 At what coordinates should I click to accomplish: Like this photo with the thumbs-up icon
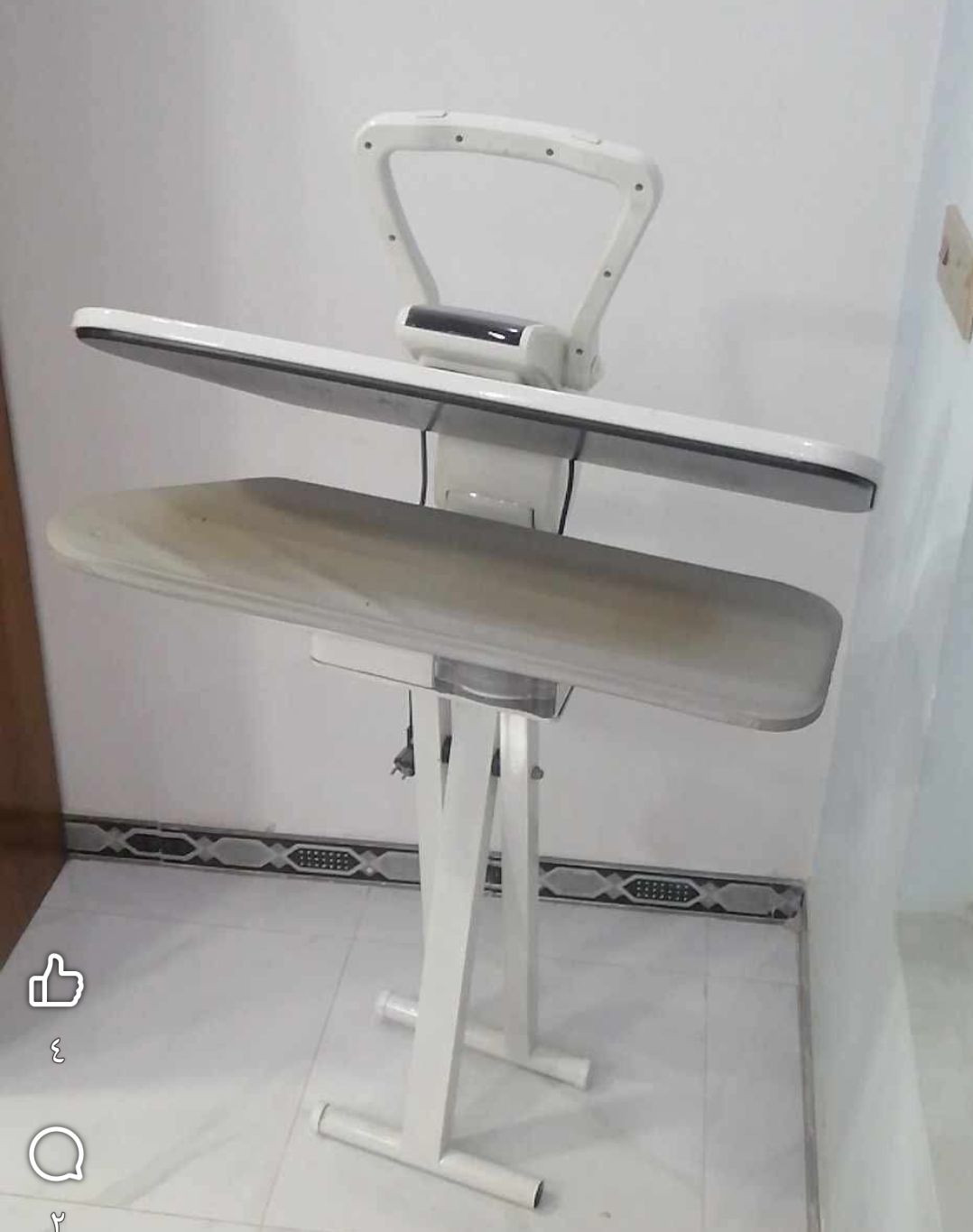tap(56, 980)
